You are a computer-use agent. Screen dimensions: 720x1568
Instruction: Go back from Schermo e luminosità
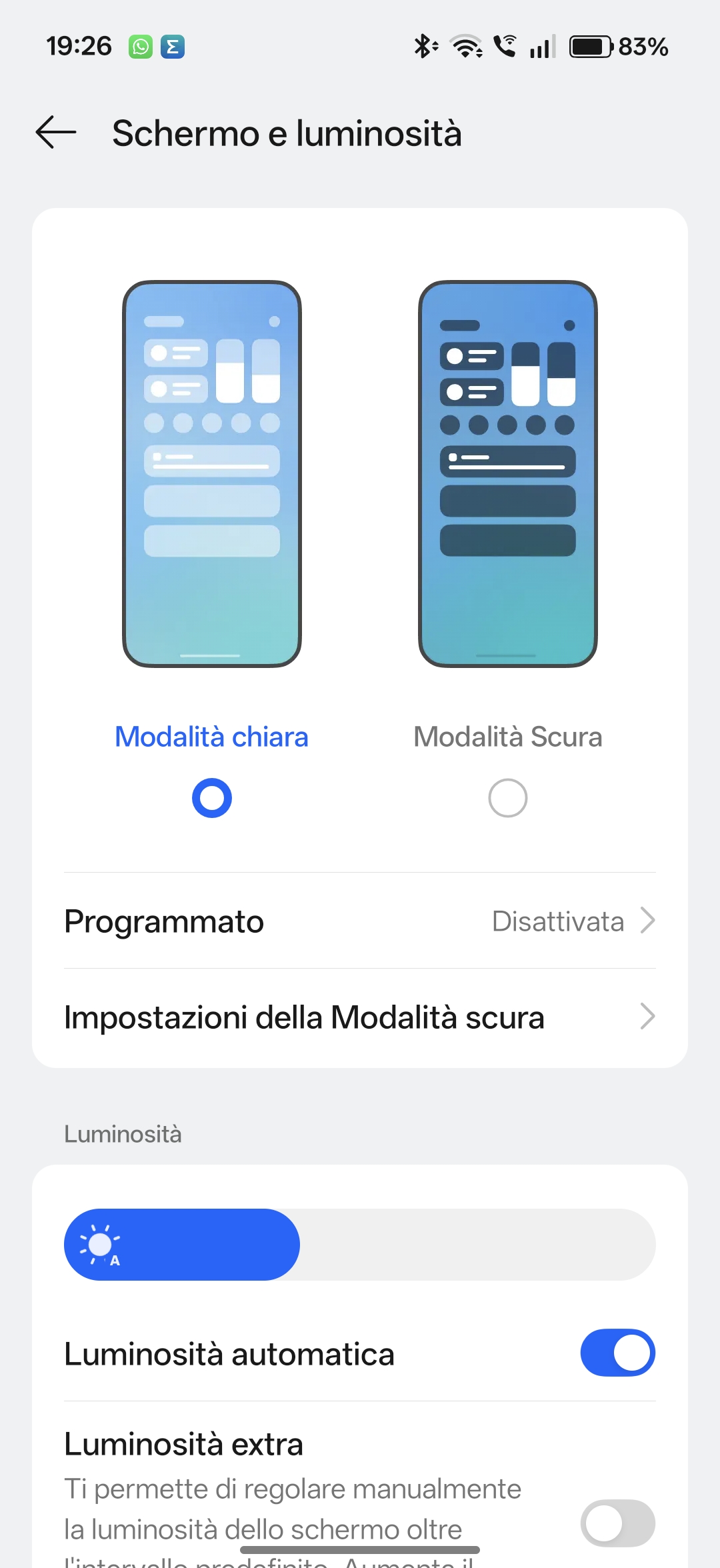coord(56,132)
